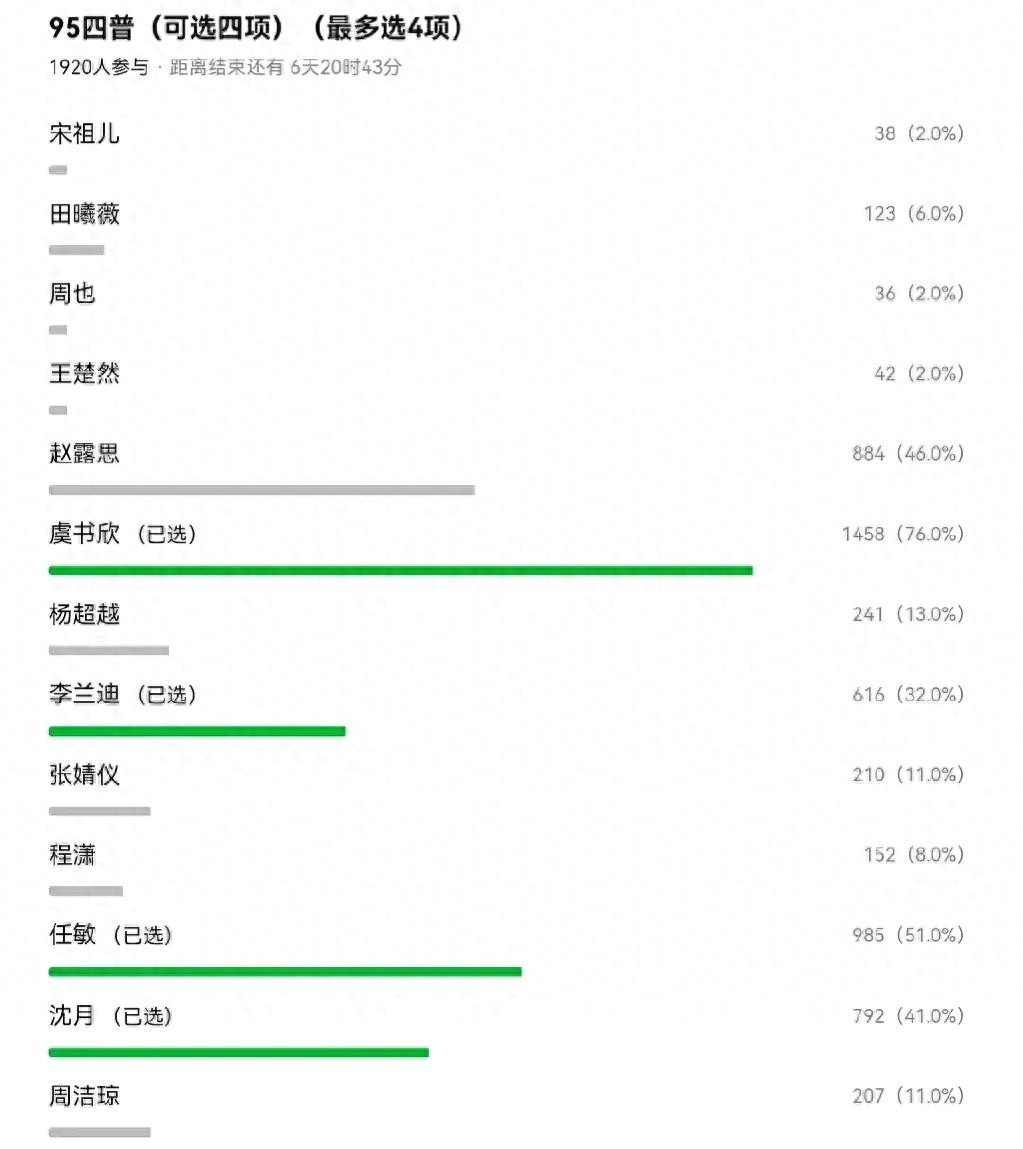Select the 宋祖儿 poll option
Viewport: 1023px width, 1149px height.
[x=84, y=134]
